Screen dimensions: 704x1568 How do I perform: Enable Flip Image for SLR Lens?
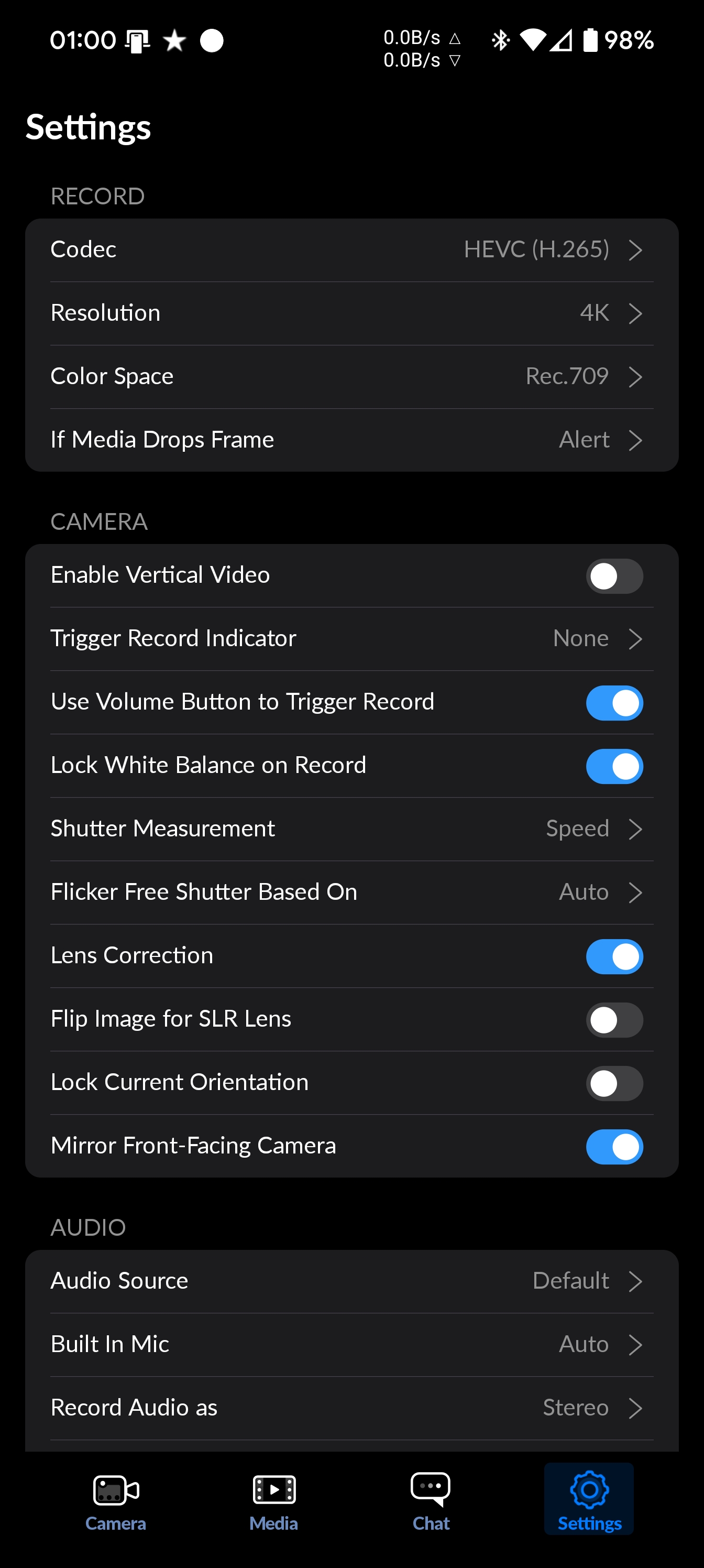(x=614, y=1019)
